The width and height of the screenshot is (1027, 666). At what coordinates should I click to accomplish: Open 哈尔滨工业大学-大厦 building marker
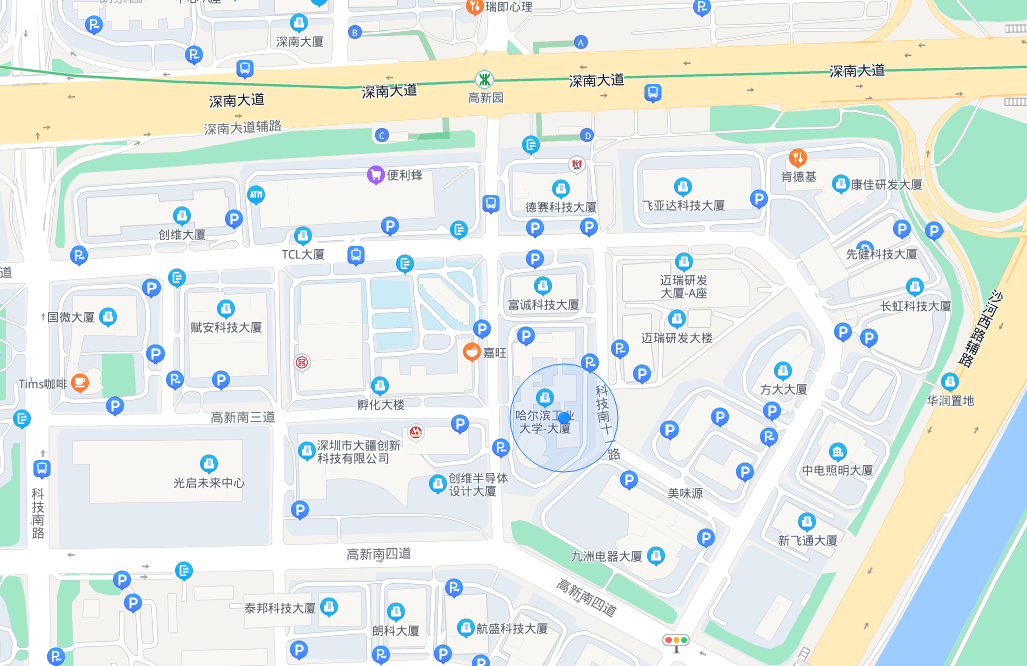[545, 398]
